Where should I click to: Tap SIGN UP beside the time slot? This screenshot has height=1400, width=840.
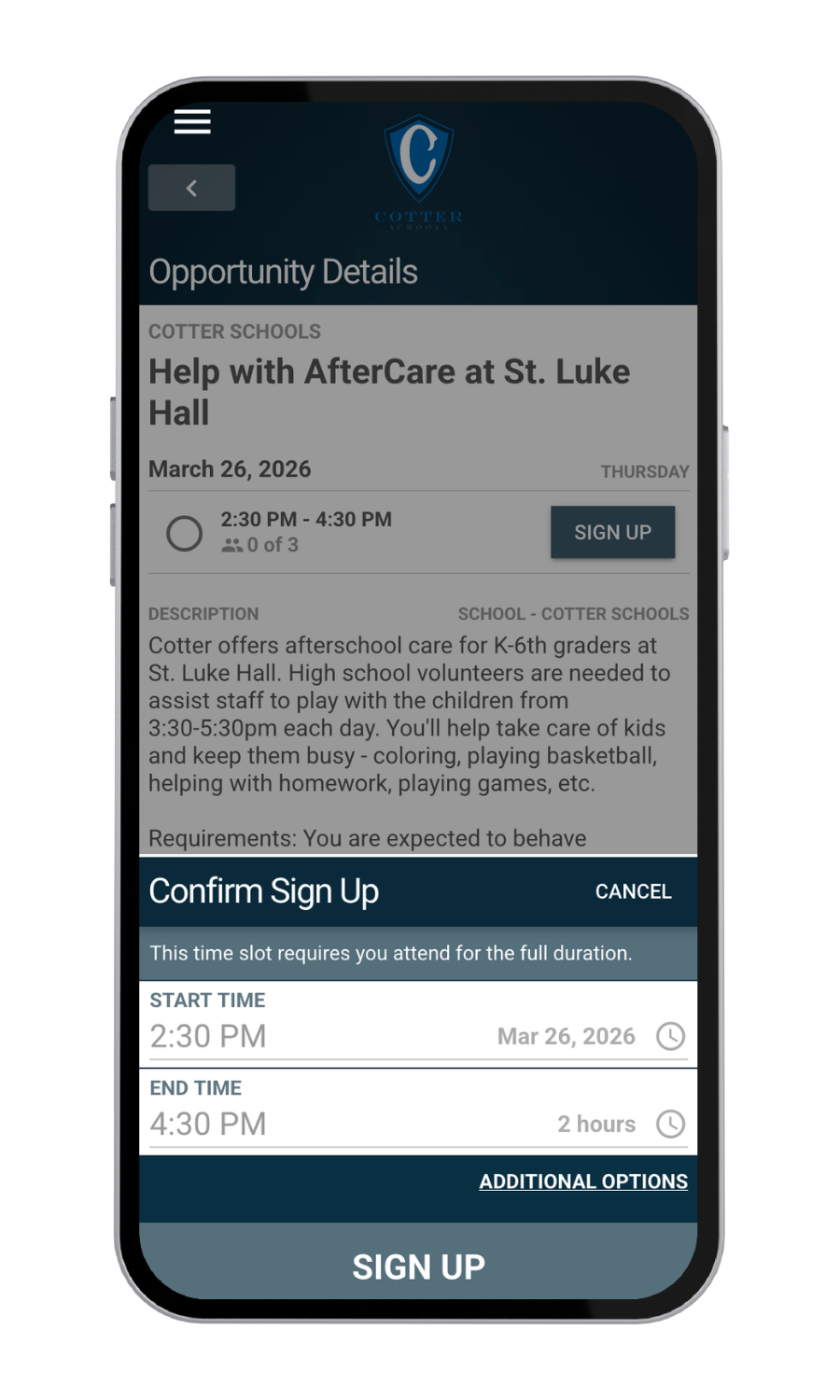[x=612, y=532]
